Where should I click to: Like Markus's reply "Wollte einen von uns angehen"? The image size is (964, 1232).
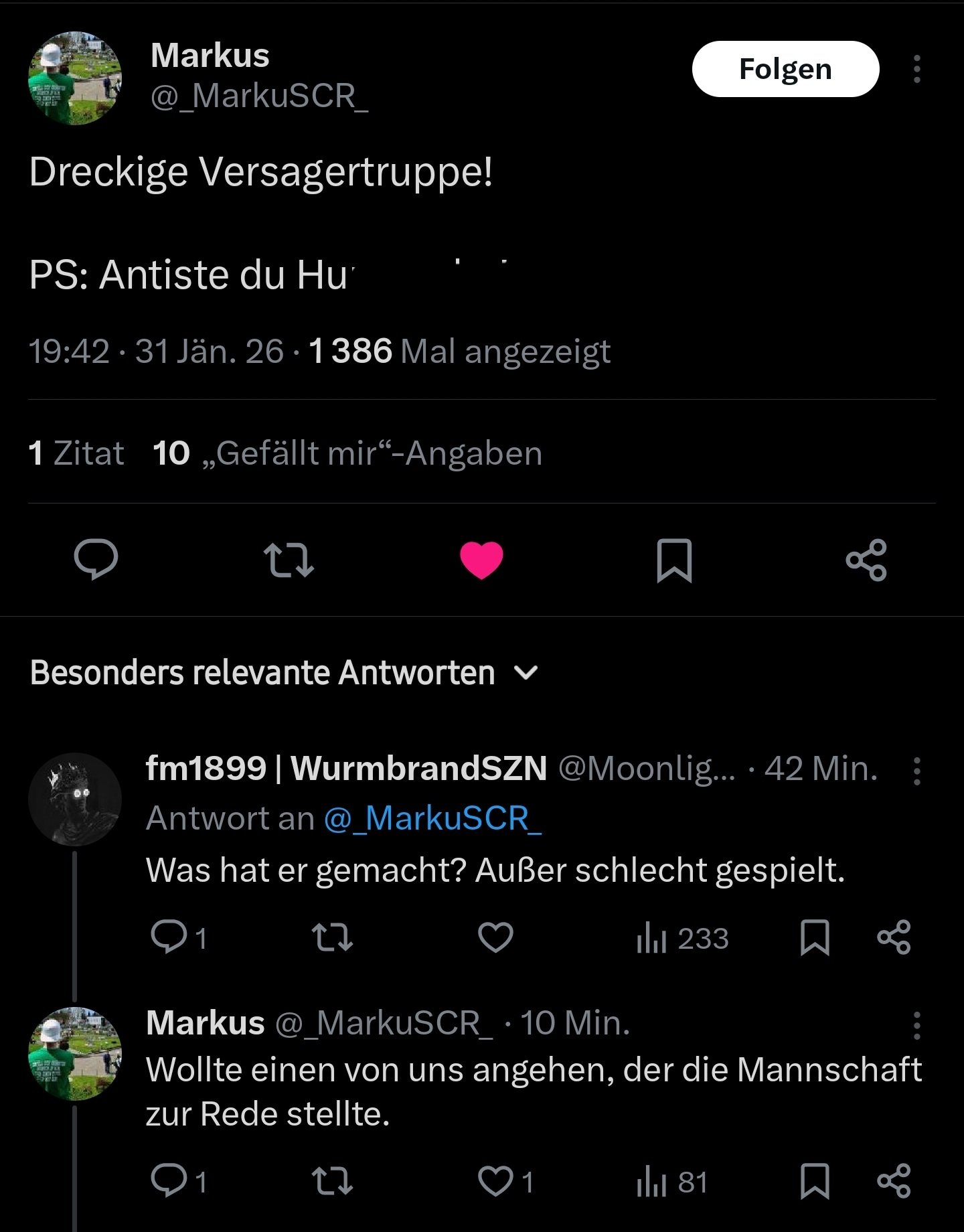(x=495, y=1181)
